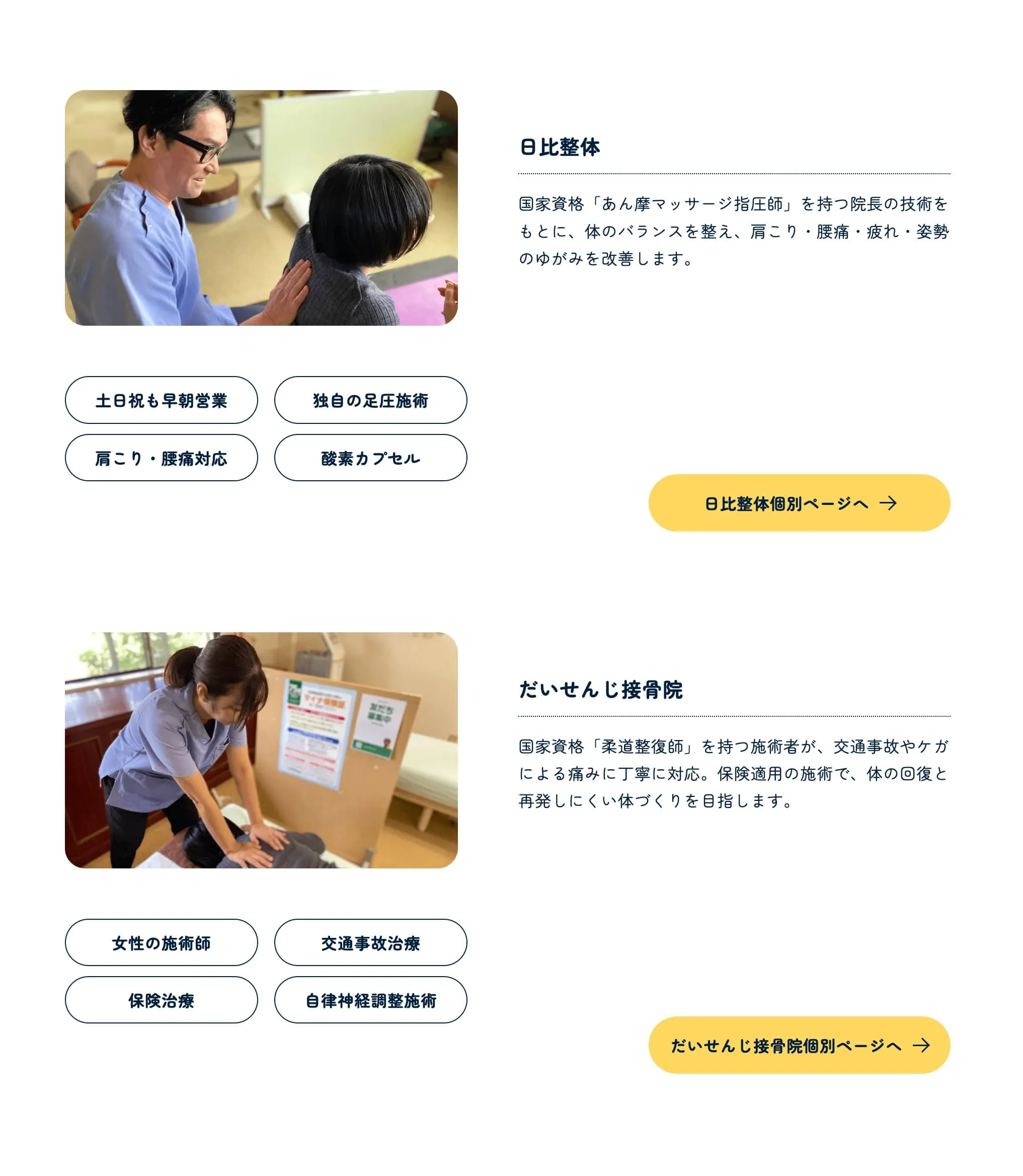Open the だいせんじ接骨院個別ページへ button
Image resolution: width=1023 pixels, height=1176 pixels.
coord(799,1045)
